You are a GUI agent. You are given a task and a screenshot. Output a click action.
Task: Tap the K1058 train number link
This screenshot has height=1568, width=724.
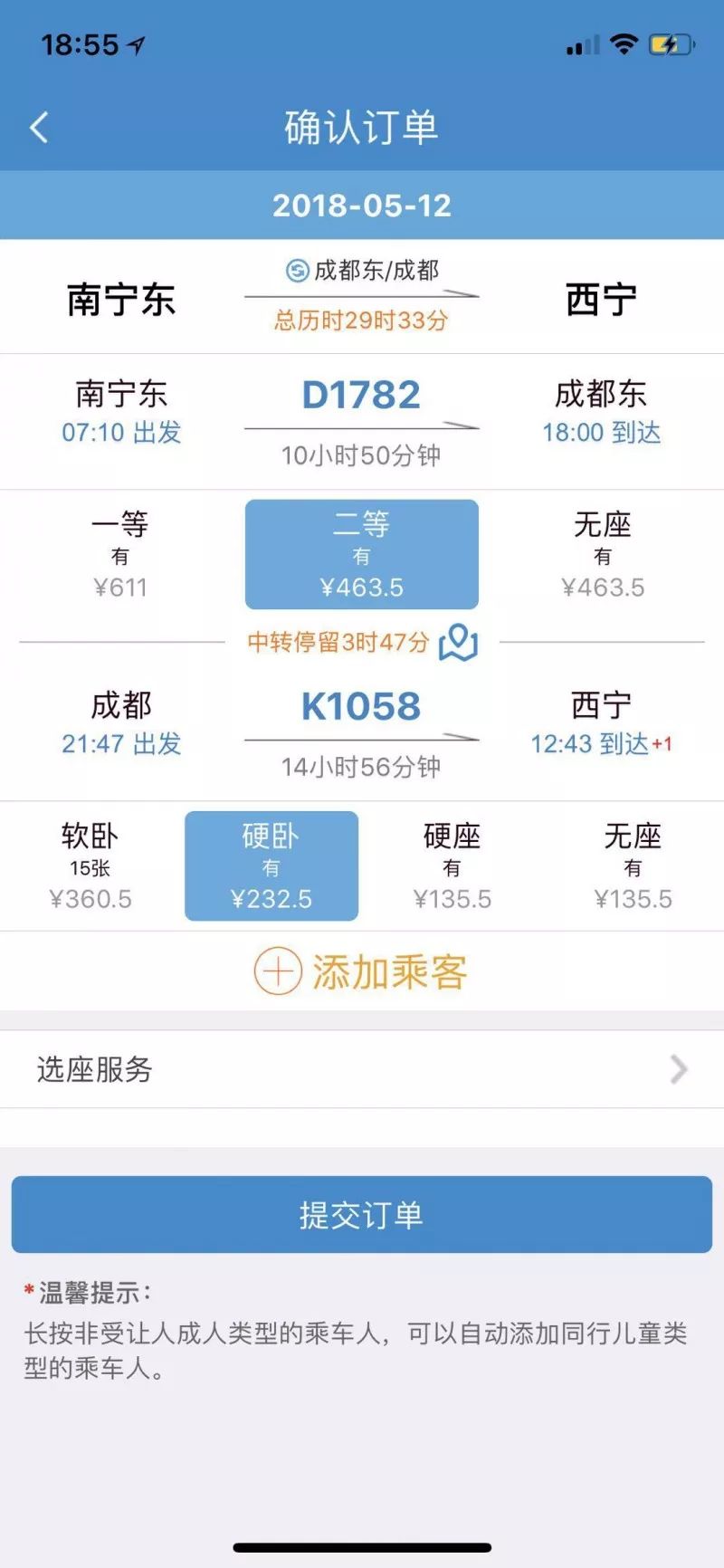(x=360, y=706)
